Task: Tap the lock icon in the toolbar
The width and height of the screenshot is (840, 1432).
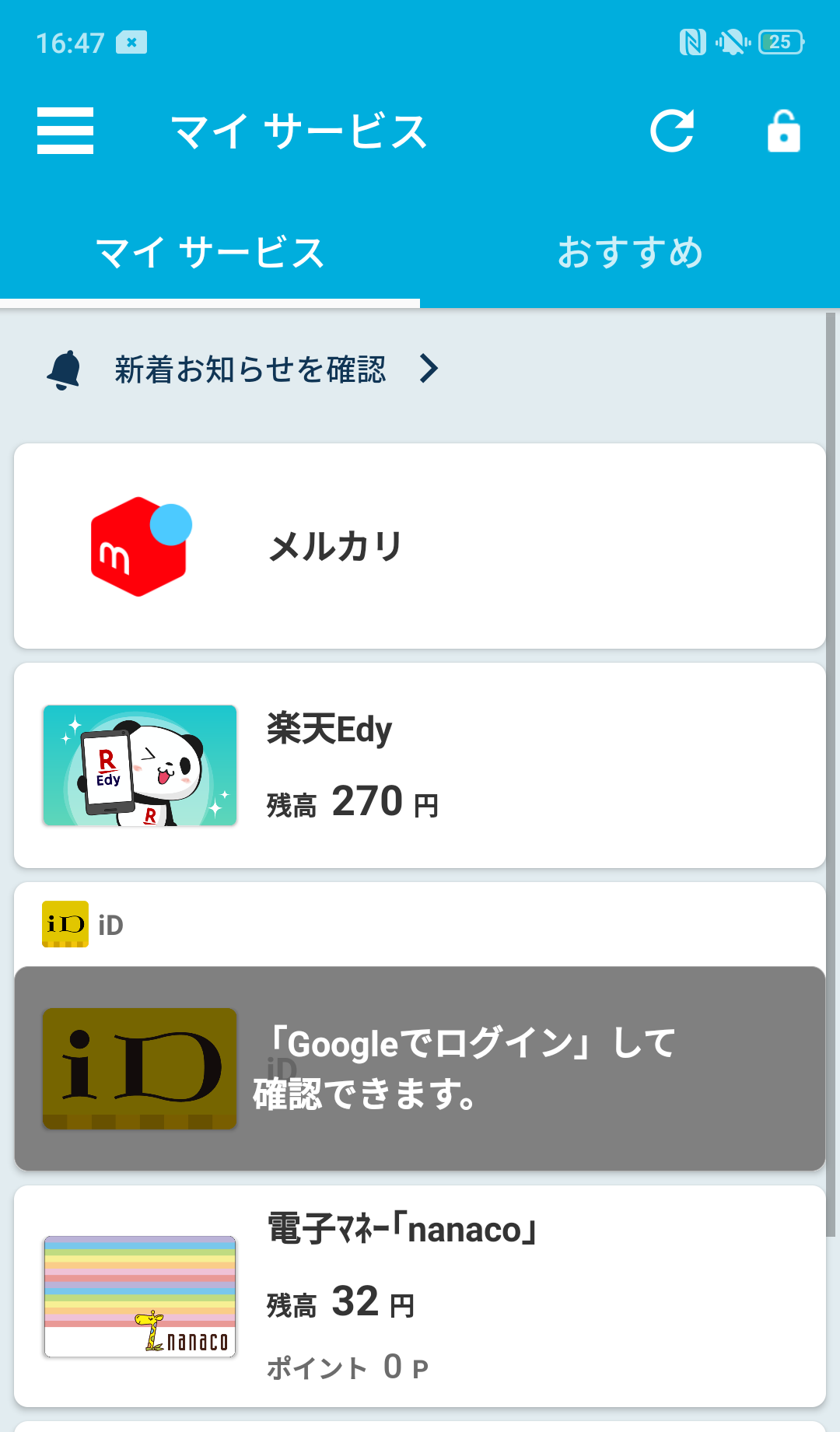Action: click(783, 131)
